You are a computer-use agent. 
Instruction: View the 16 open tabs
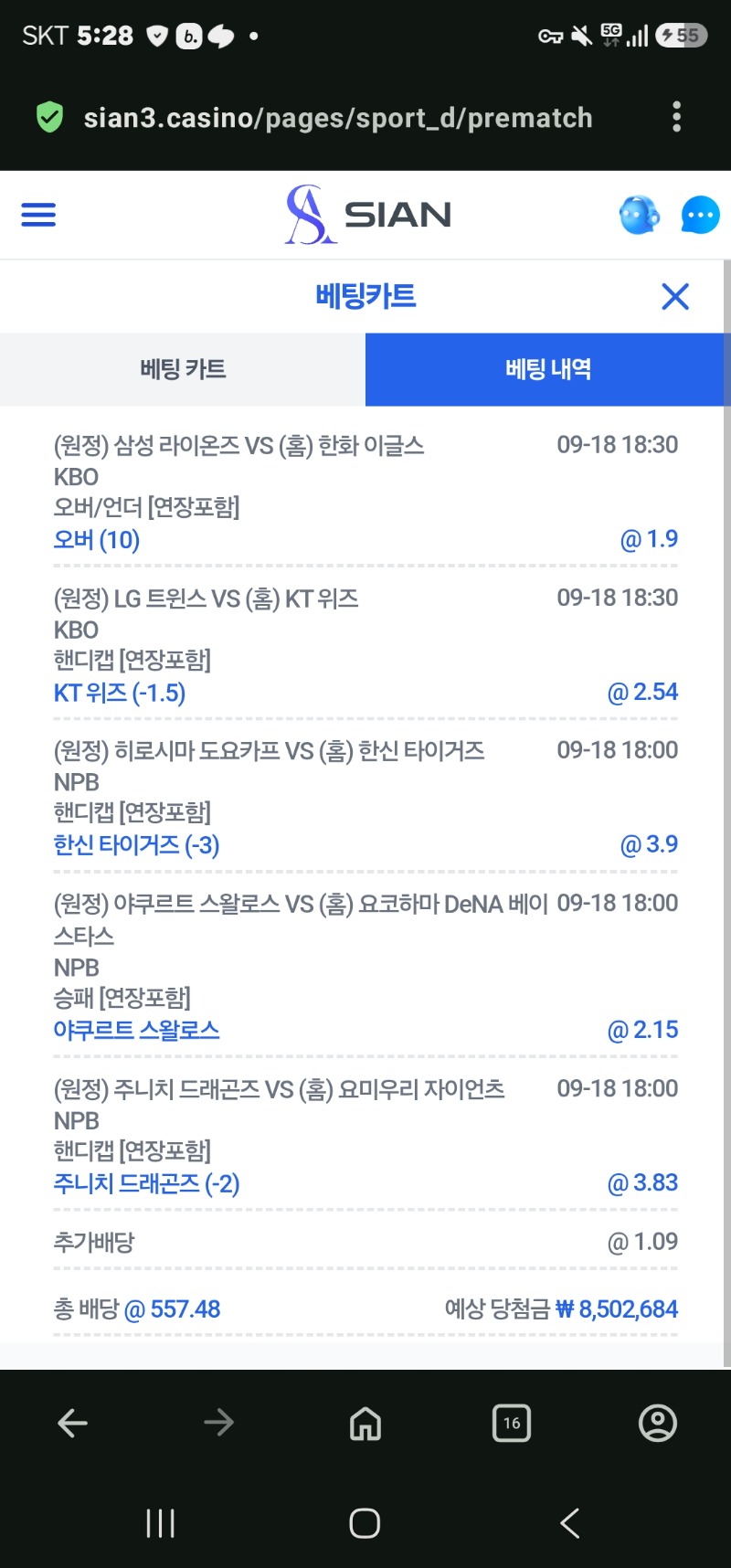click(x=512, y=1423)
